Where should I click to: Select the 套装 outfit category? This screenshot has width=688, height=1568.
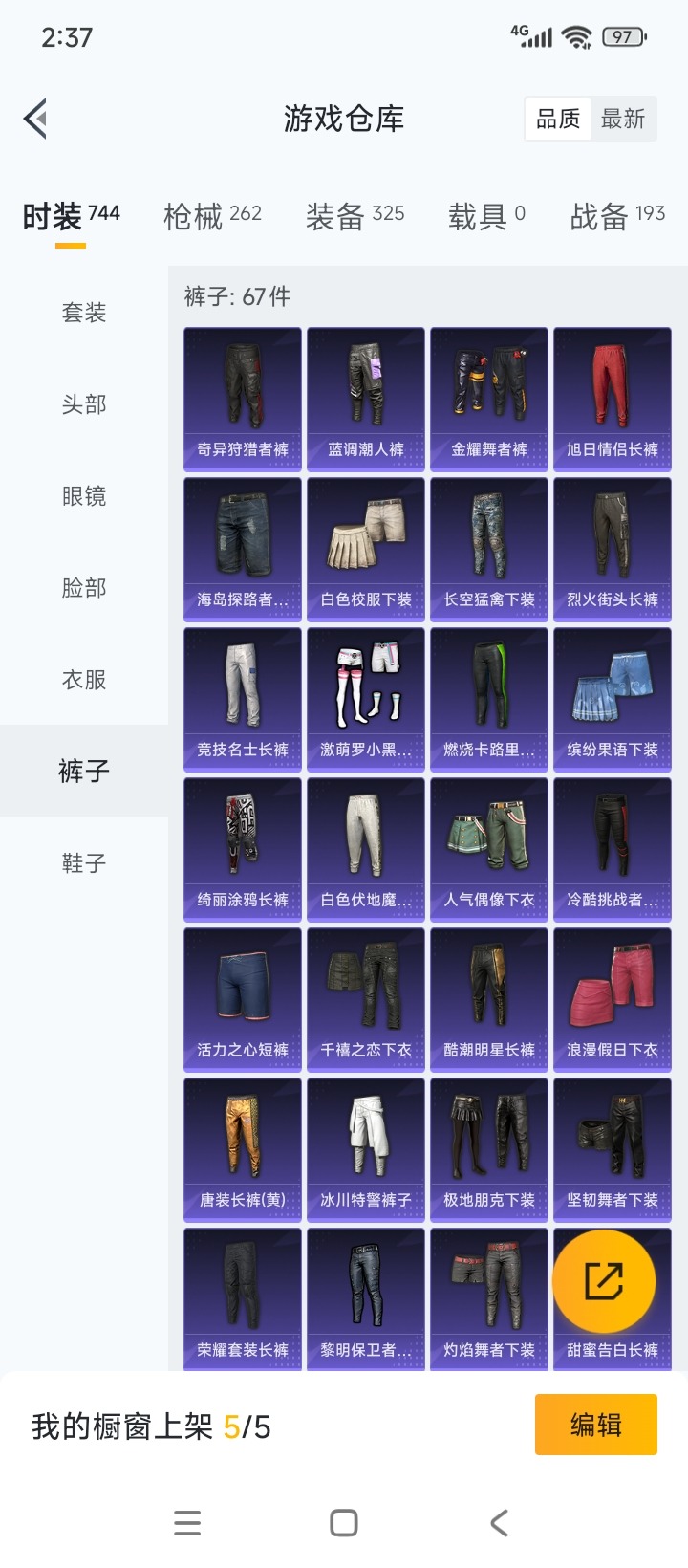[x=81, y=312]
